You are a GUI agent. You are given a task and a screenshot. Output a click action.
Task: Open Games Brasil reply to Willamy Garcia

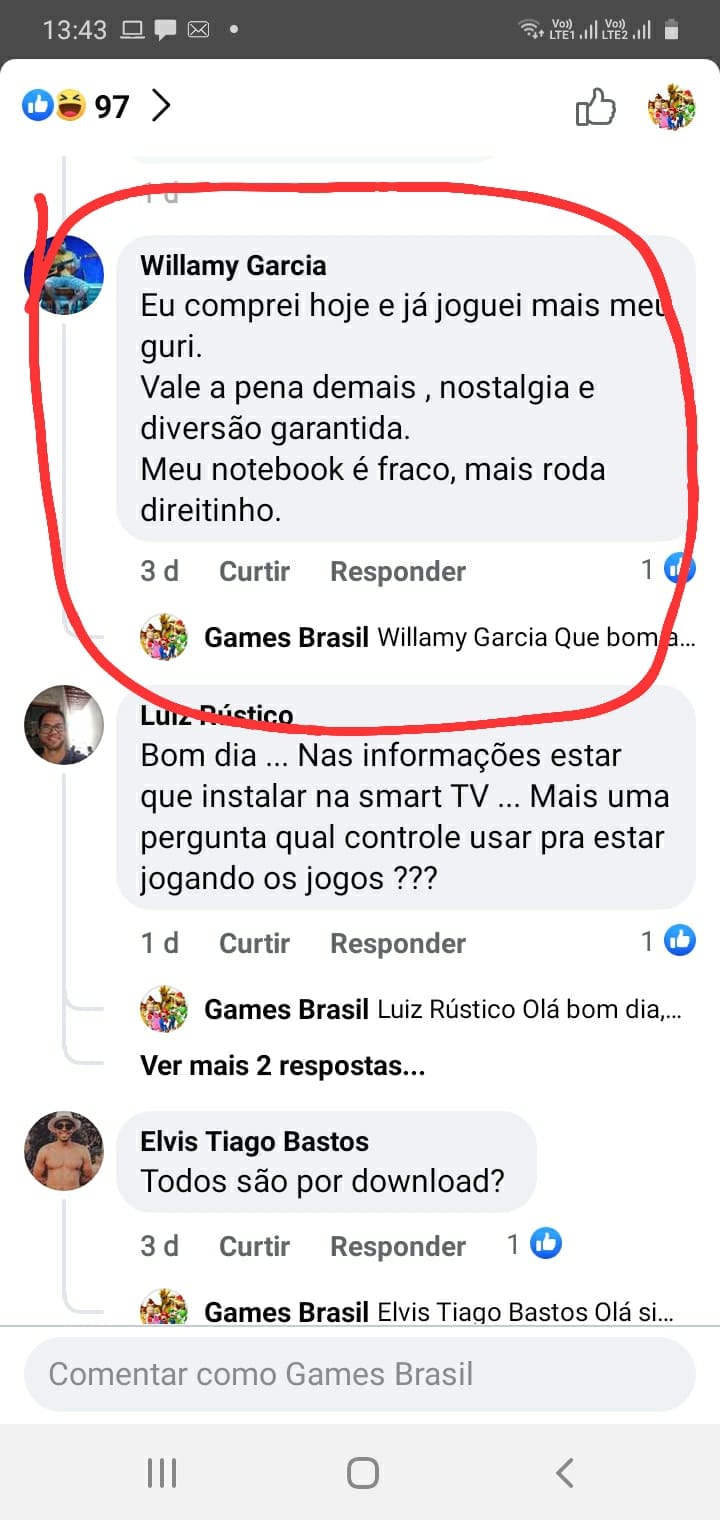click(420, 638)
